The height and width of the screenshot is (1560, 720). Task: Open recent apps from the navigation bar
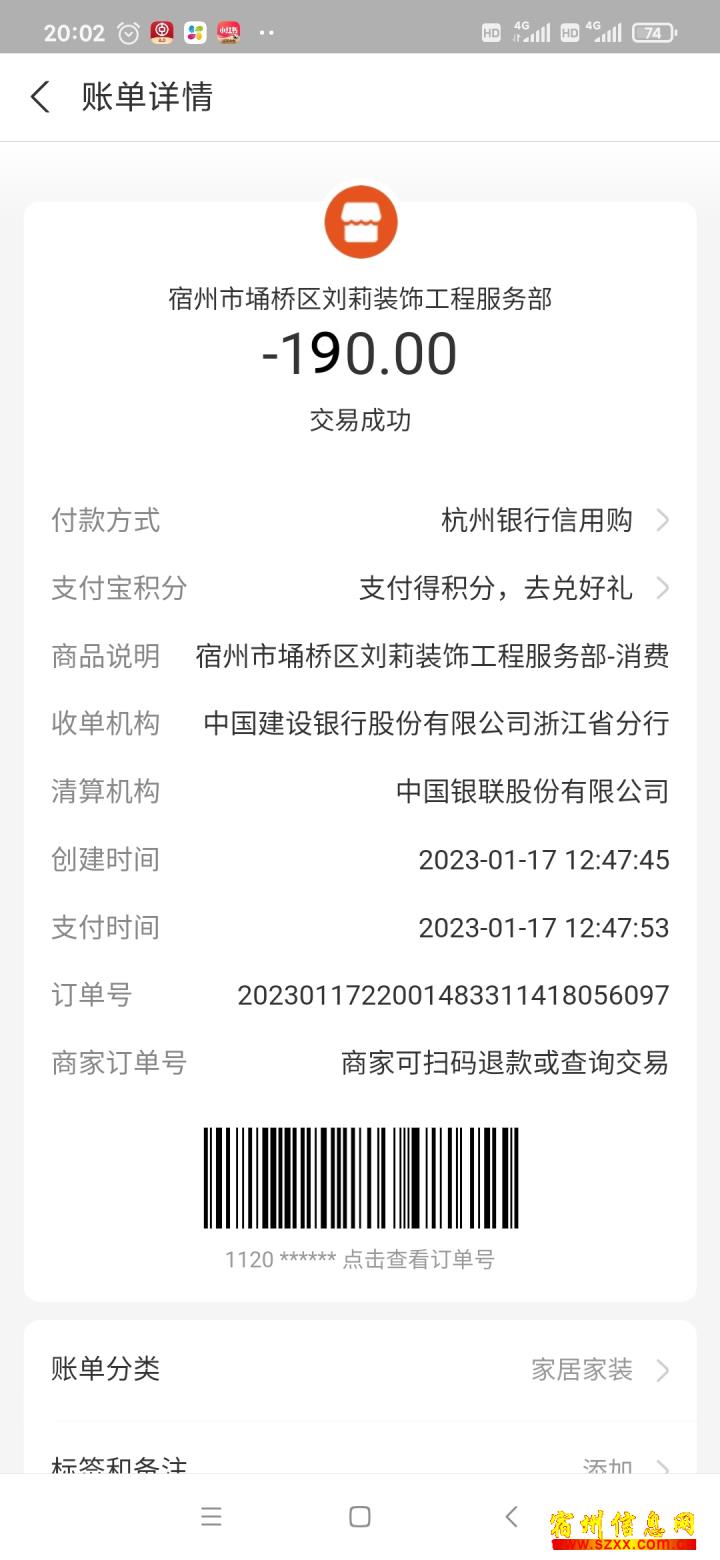click(211, 1517)
